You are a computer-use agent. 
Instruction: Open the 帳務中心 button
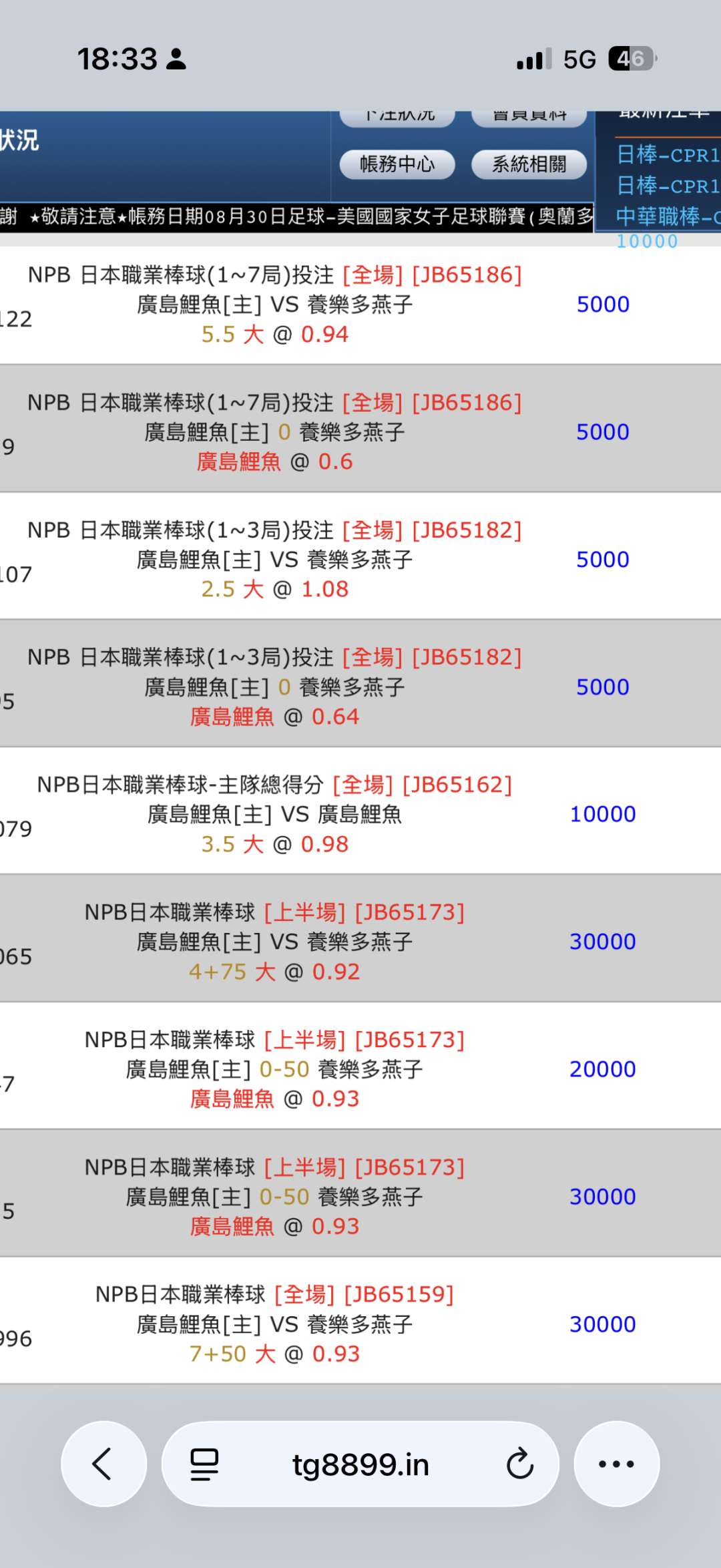point(397,164)
